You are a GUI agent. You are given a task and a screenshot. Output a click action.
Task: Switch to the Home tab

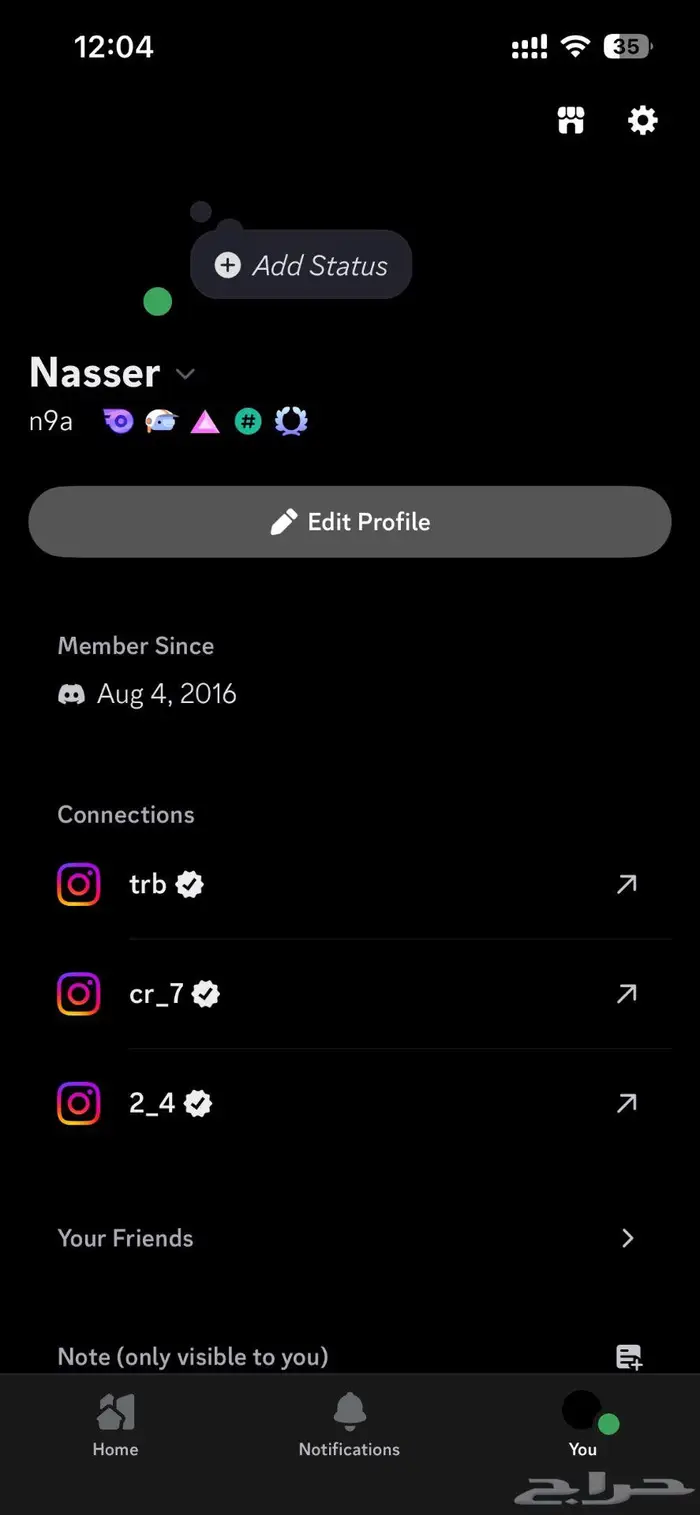pos(115,1426)
